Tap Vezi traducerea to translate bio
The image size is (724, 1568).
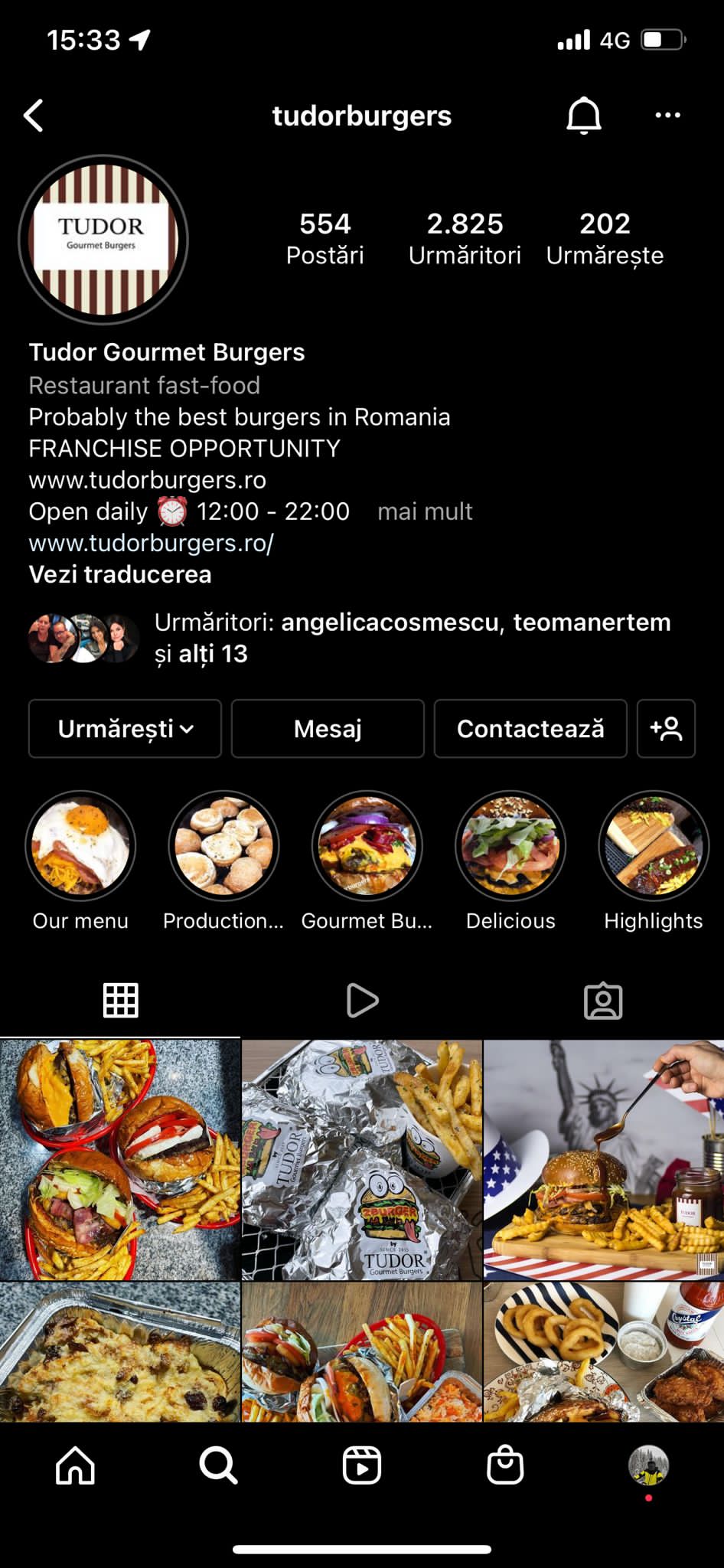(x=120, y=575)
